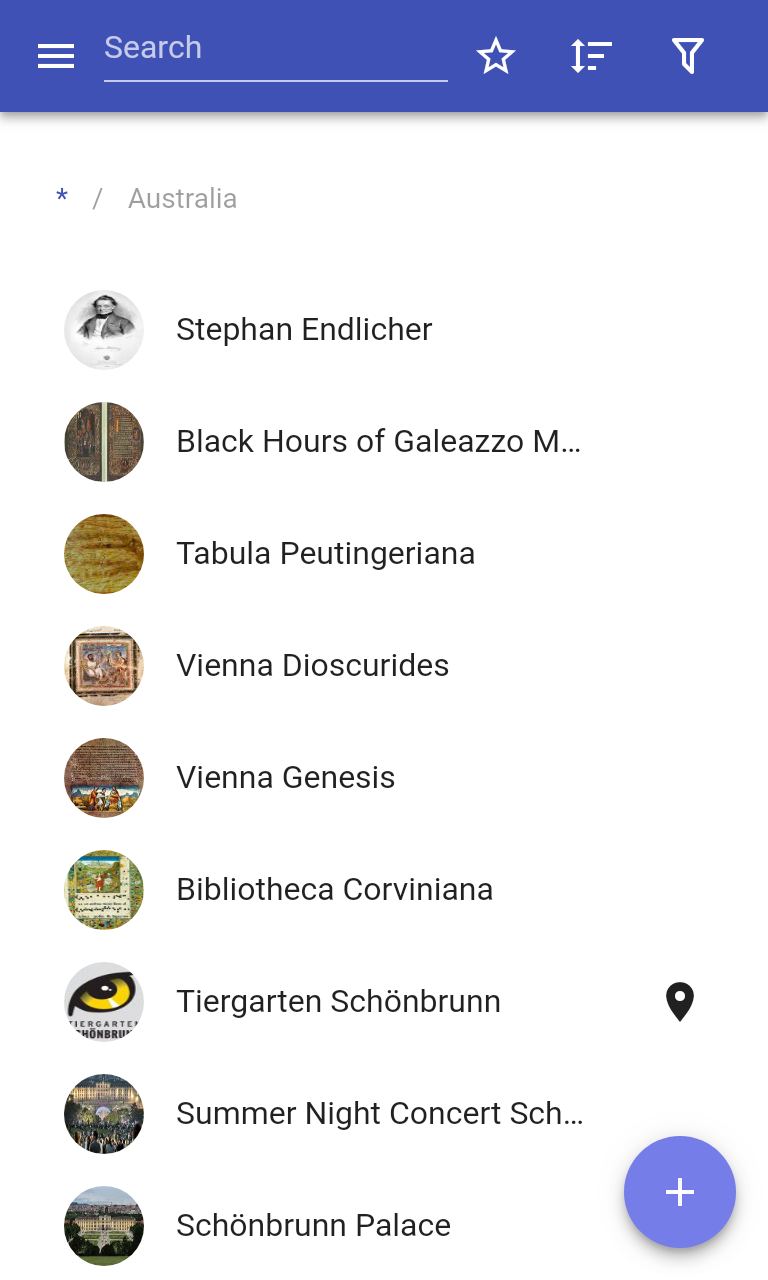View the Vienna Dioscurides item
Viewport: 768px width, 1280px height.
click(x=312, y=666)
